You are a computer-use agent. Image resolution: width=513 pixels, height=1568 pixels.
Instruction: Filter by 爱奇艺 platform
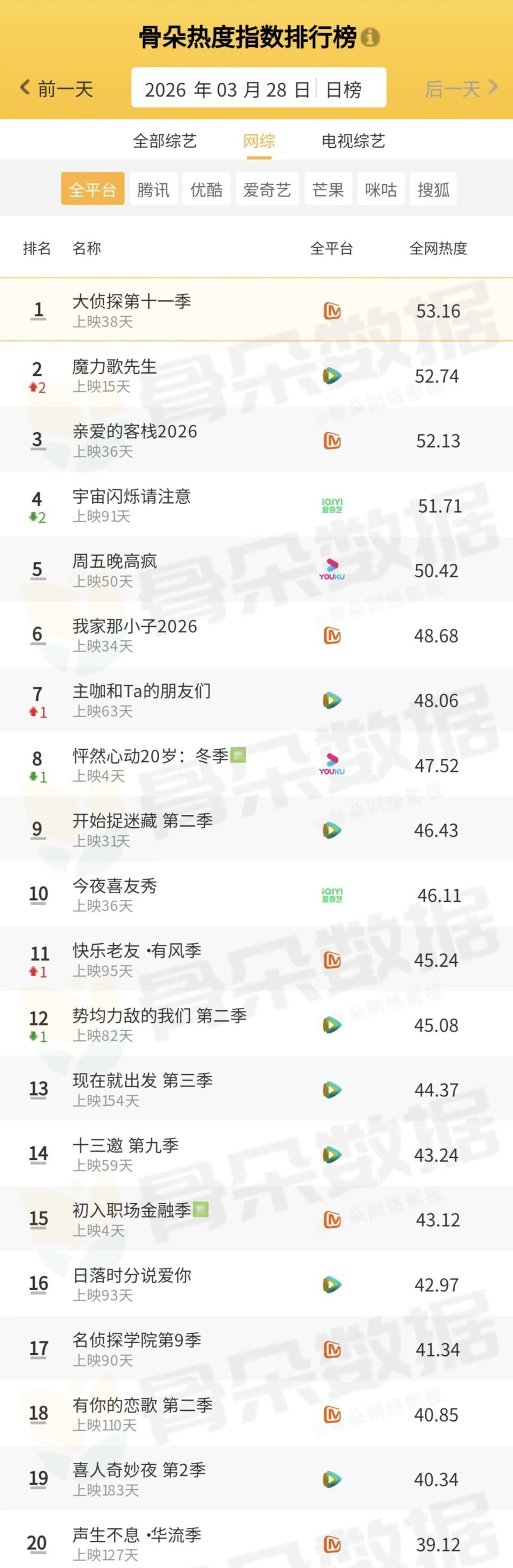[x=267, y=189]
